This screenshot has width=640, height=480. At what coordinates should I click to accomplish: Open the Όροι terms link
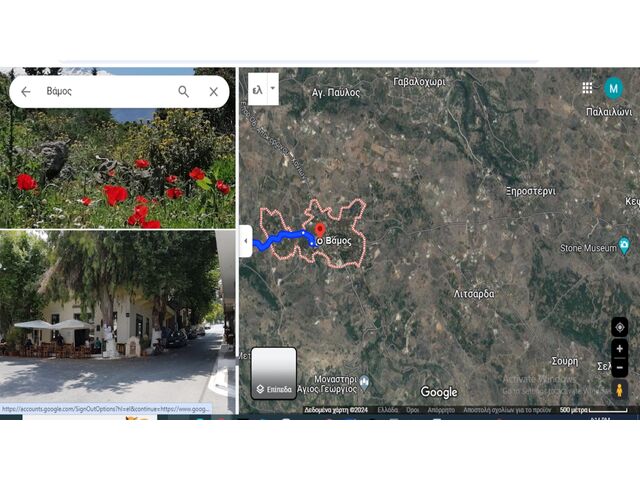click(x=412, y=410)
